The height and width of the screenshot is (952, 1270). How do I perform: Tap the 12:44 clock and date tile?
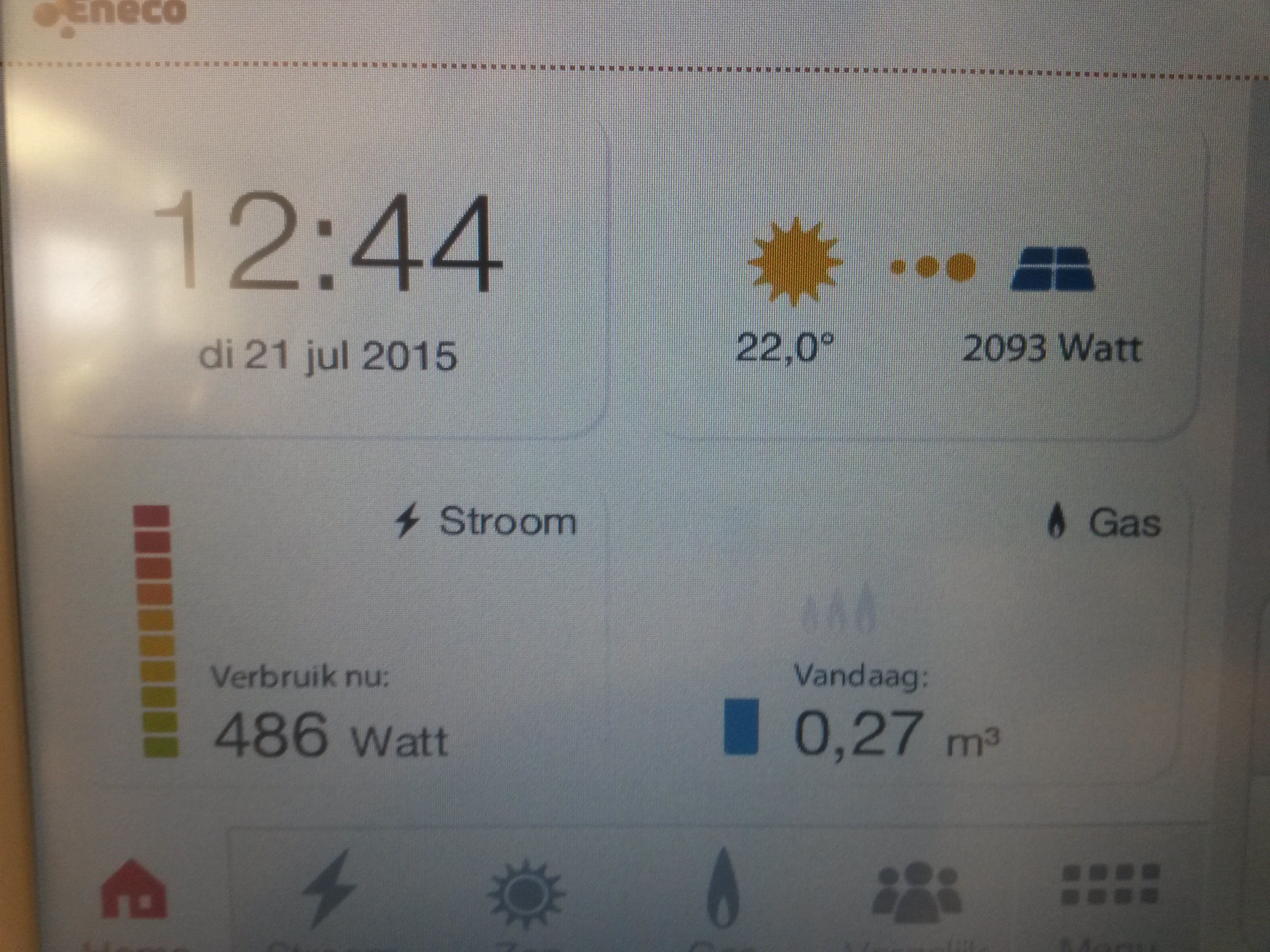(x=327, y=275)
